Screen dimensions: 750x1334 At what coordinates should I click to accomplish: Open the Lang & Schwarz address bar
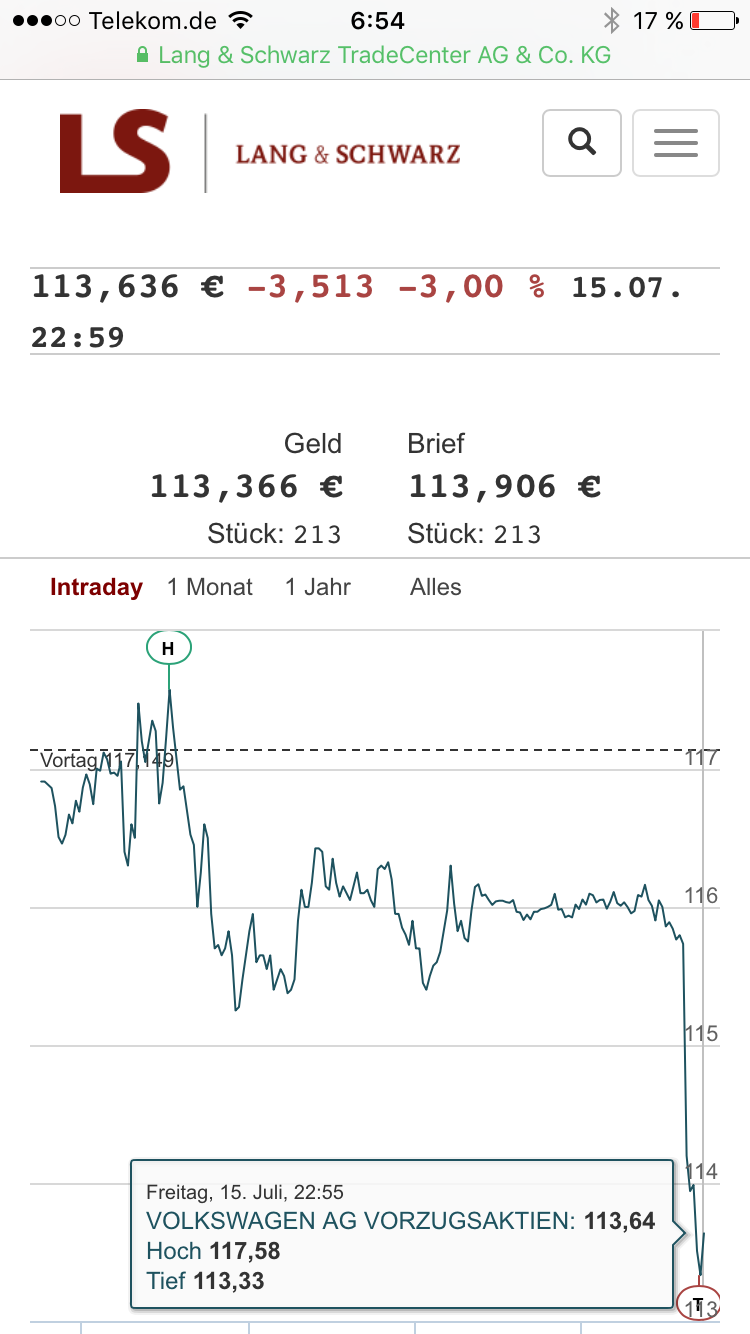coord(375,55)
